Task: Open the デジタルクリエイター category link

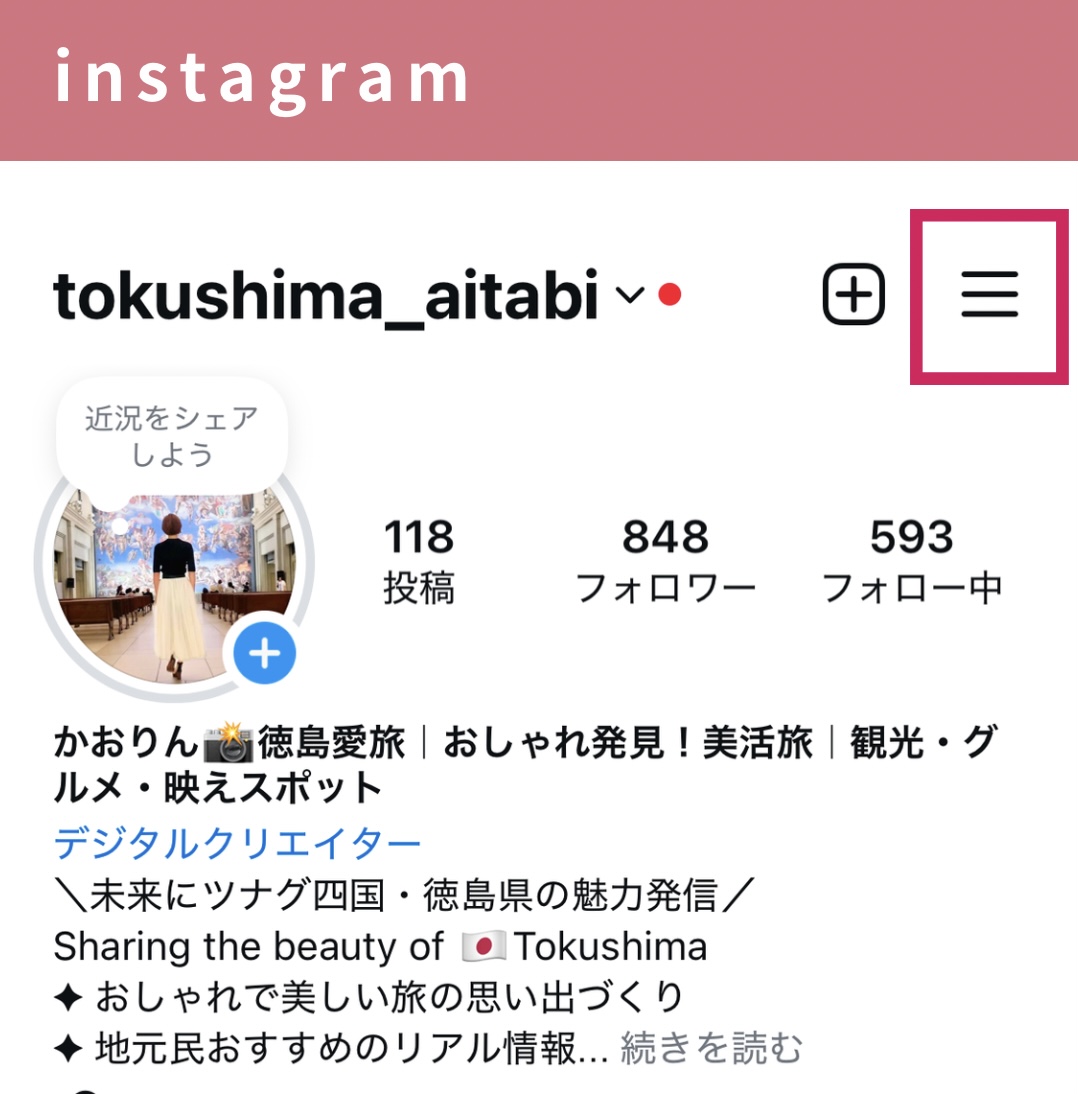Action: click(x=237, y=845)
